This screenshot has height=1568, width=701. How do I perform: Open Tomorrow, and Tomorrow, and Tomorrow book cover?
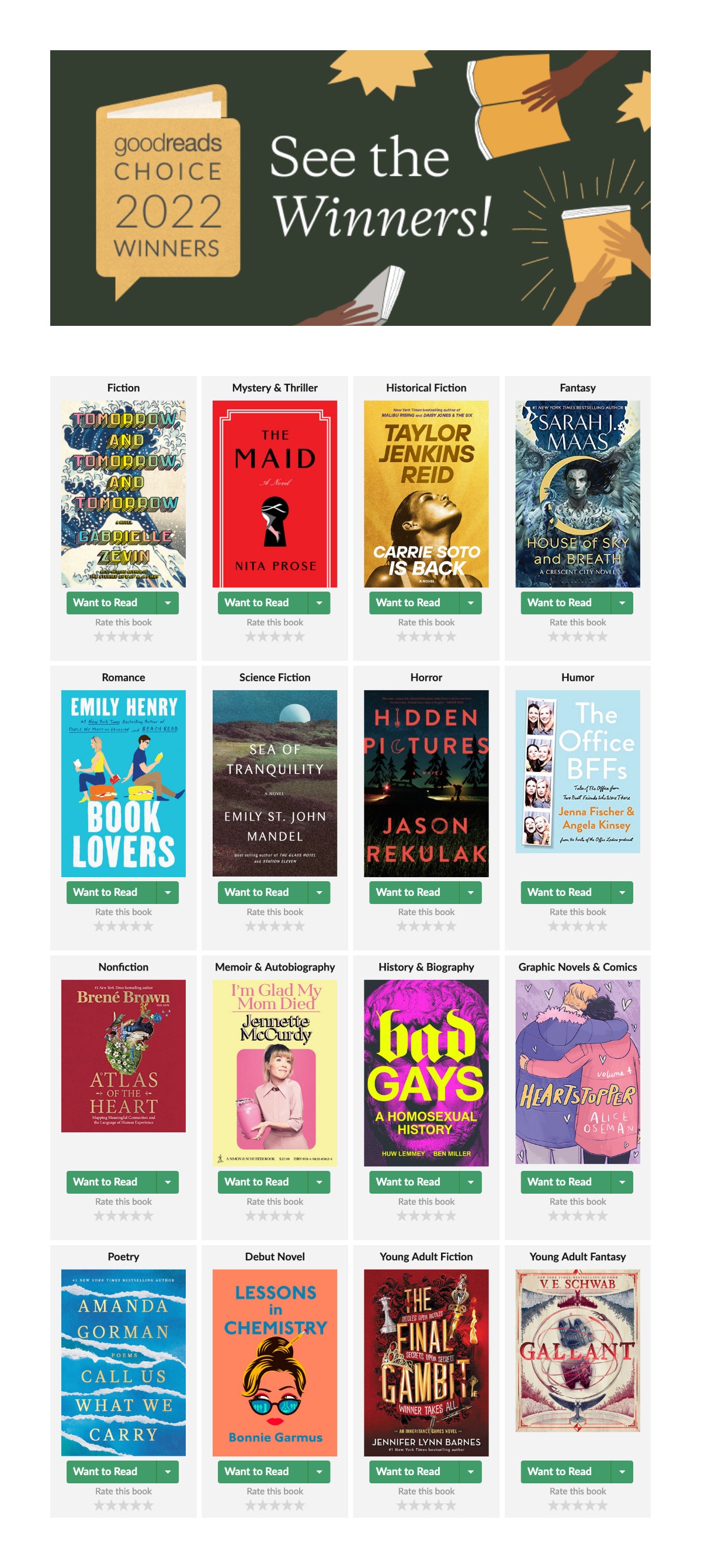pyautogui.click(x=123, y=493)
